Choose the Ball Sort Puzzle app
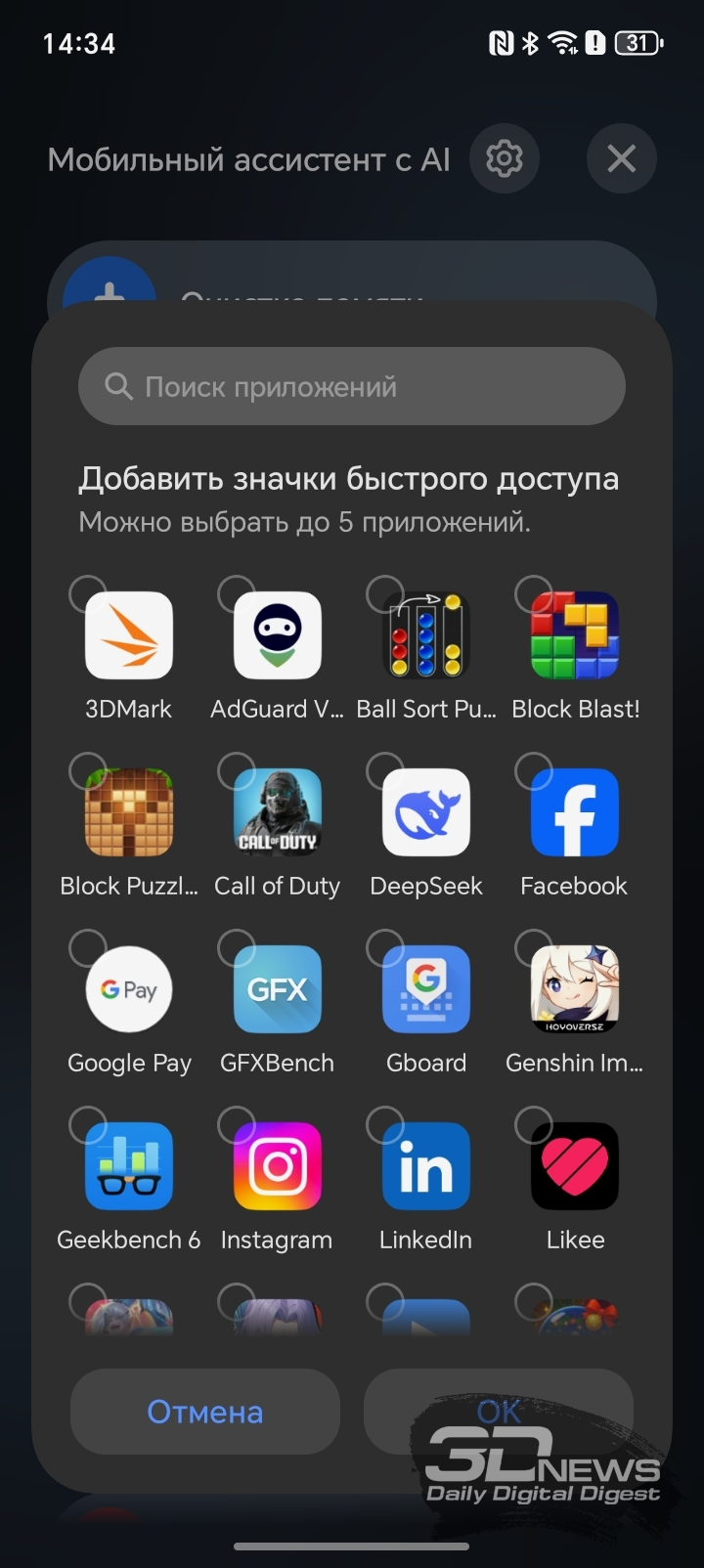The image size is (704, 1568). click(426, 635)
